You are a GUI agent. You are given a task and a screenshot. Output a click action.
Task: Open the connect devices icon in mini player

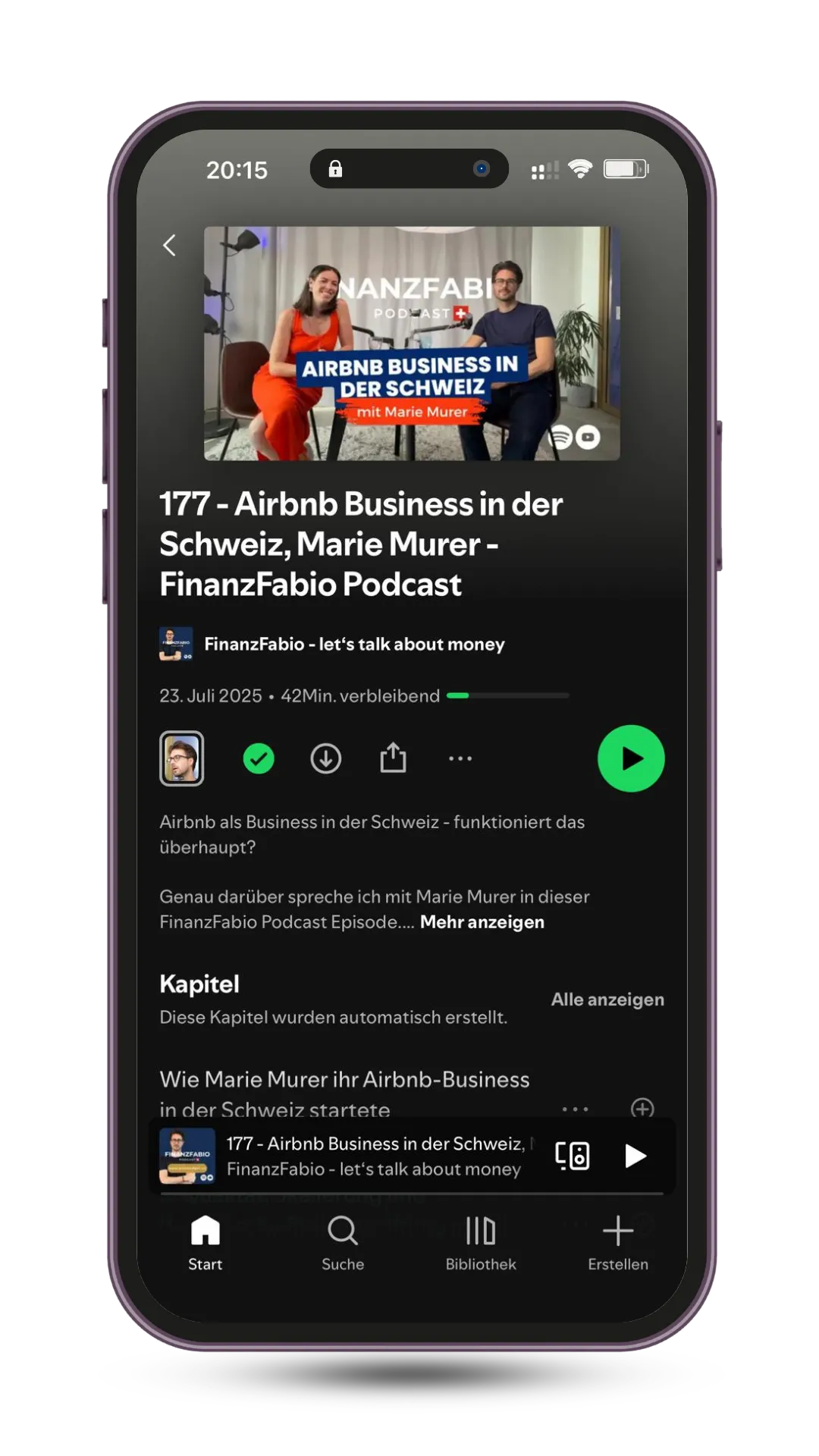(x=573, y=1156)
